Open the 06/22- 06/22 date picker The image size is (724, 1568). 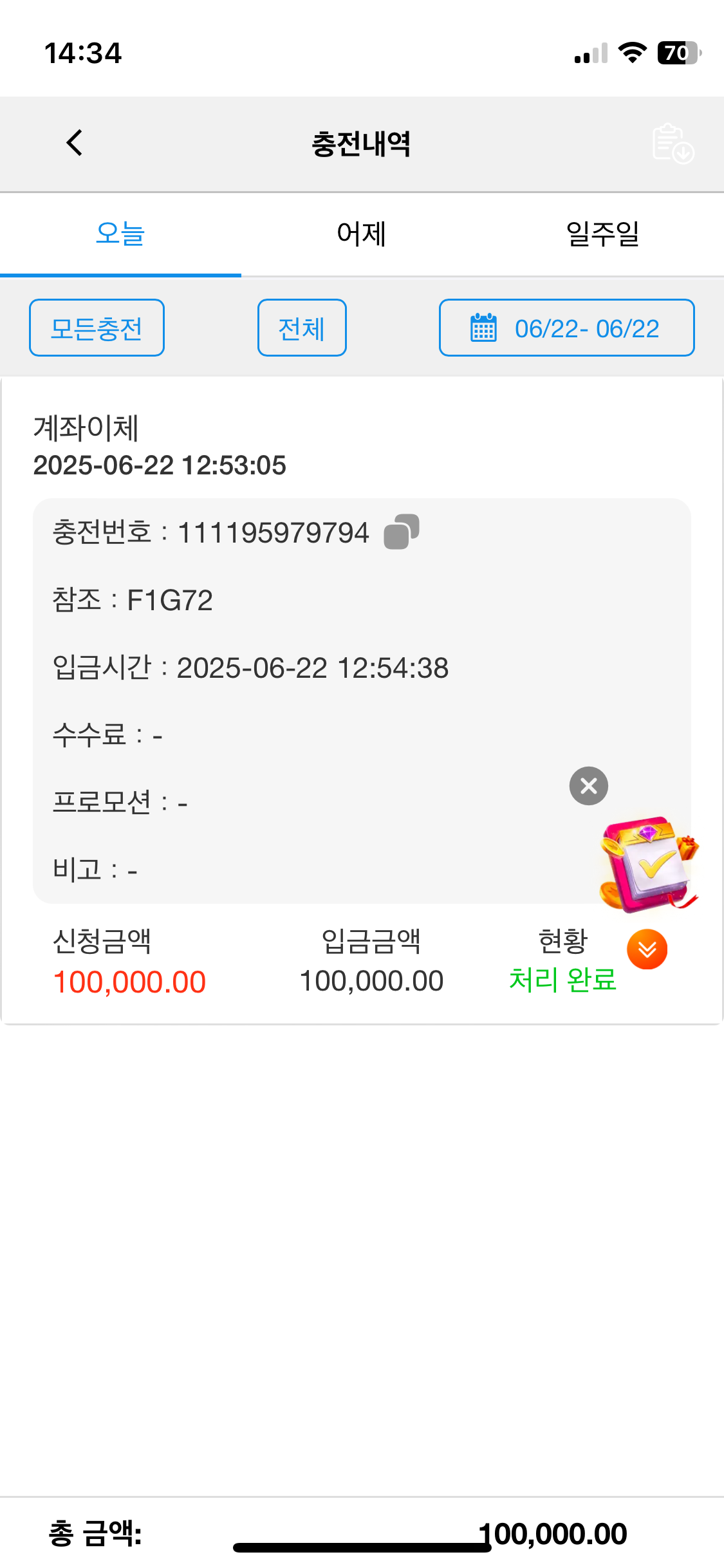pos(566,328)
